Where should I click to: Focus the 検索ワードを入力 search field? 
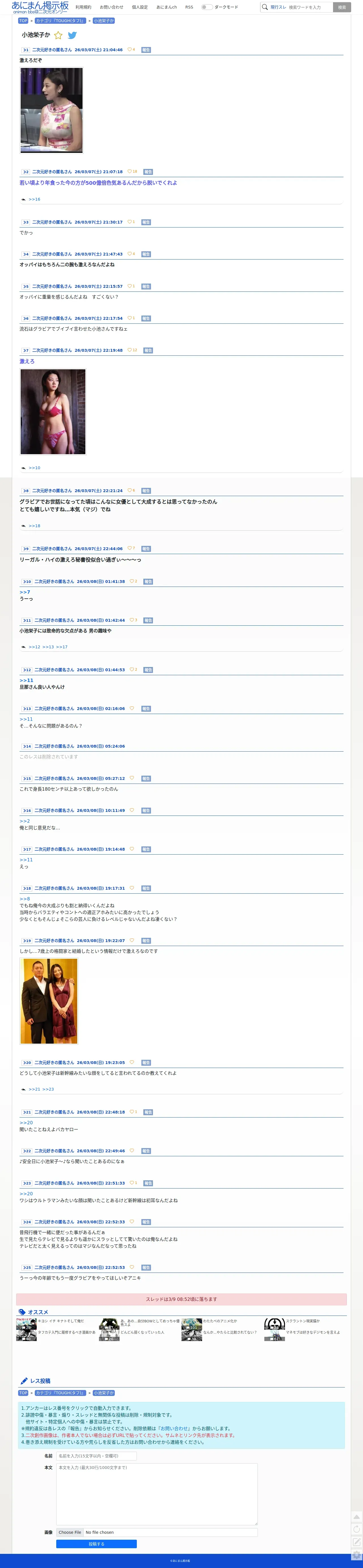click(x=310, y=7)
